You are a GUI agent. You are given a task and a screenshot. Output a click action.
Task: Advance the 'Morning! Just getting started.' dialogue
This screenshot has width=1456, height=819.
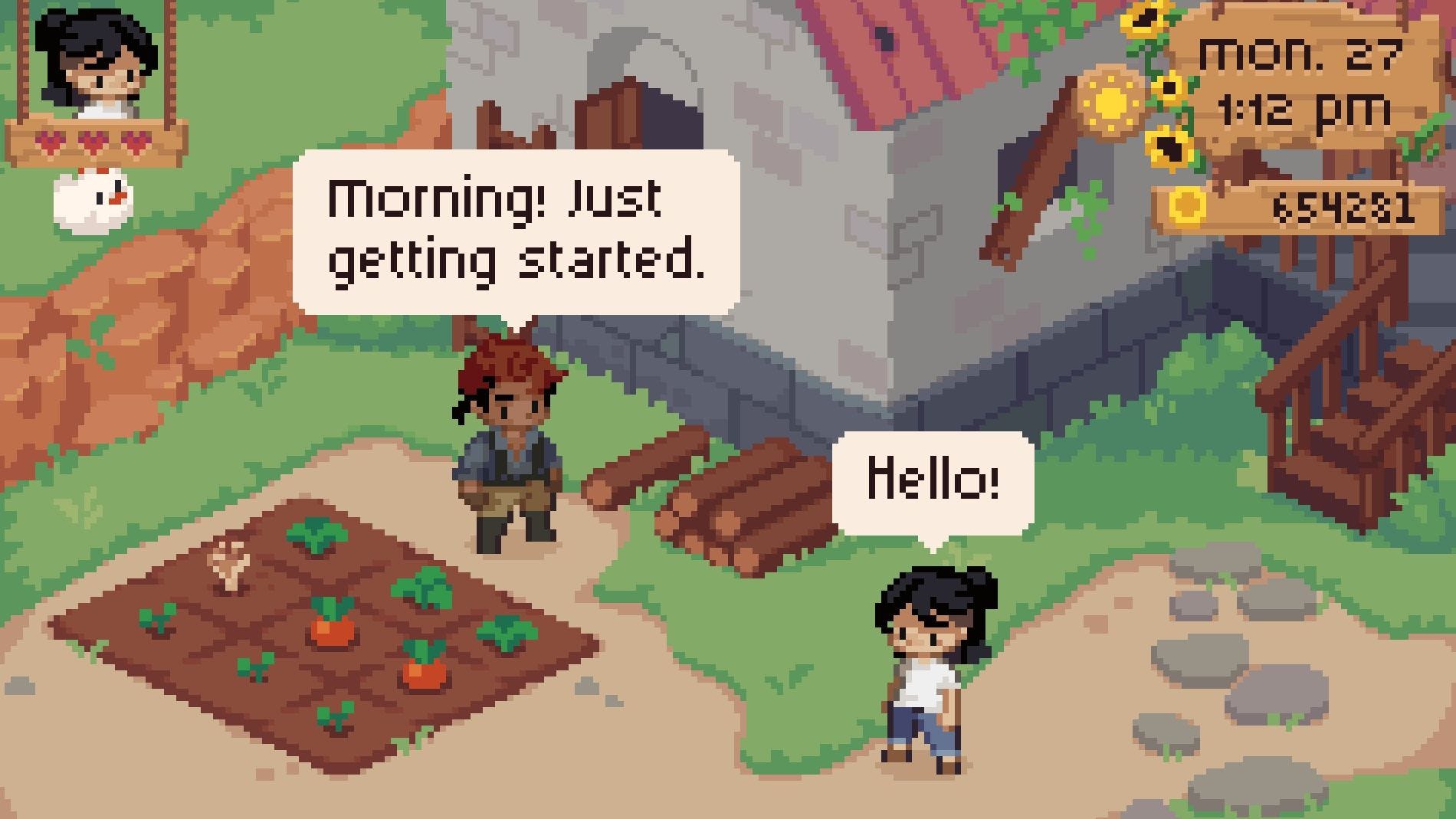click(516, 231)
